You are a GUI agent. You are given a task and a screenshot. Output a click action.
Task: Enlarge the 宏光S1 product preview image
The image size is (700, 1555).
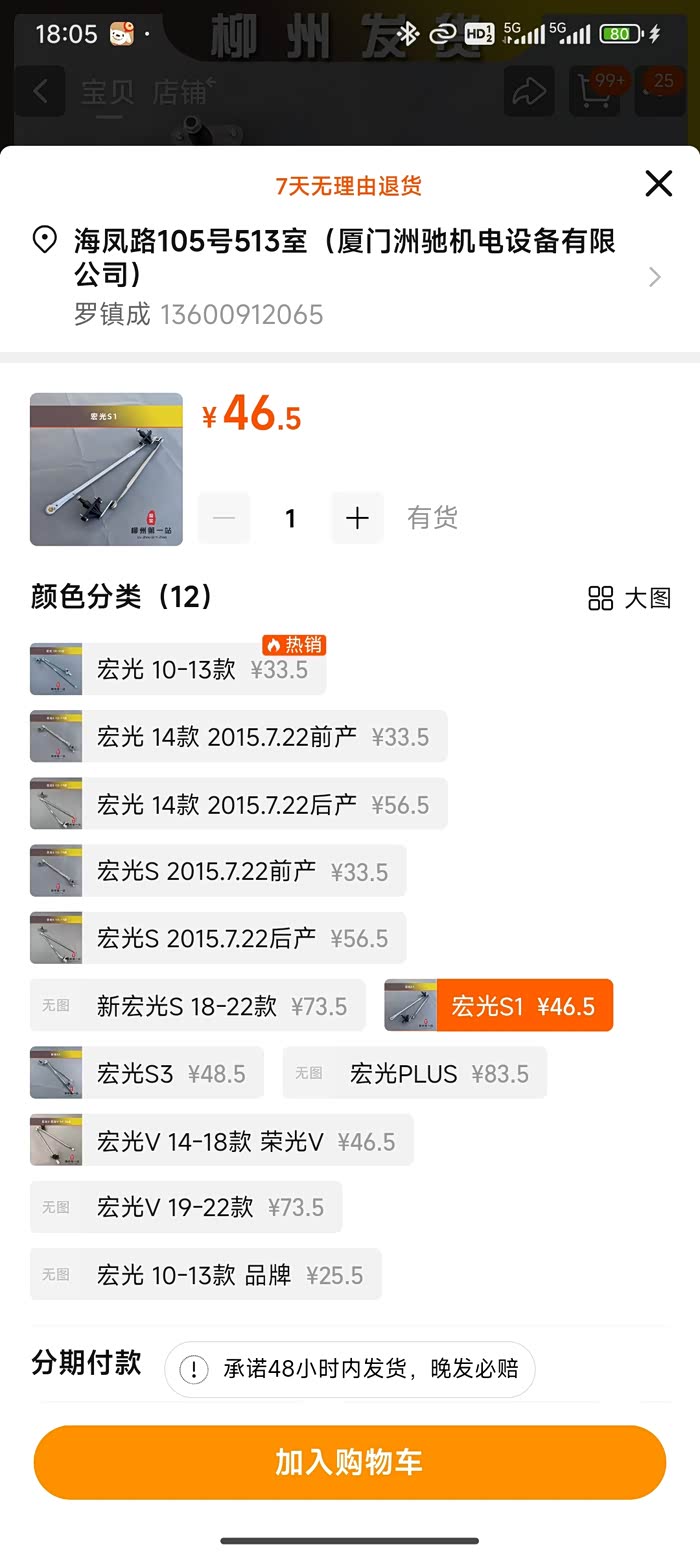pos(106,469)
